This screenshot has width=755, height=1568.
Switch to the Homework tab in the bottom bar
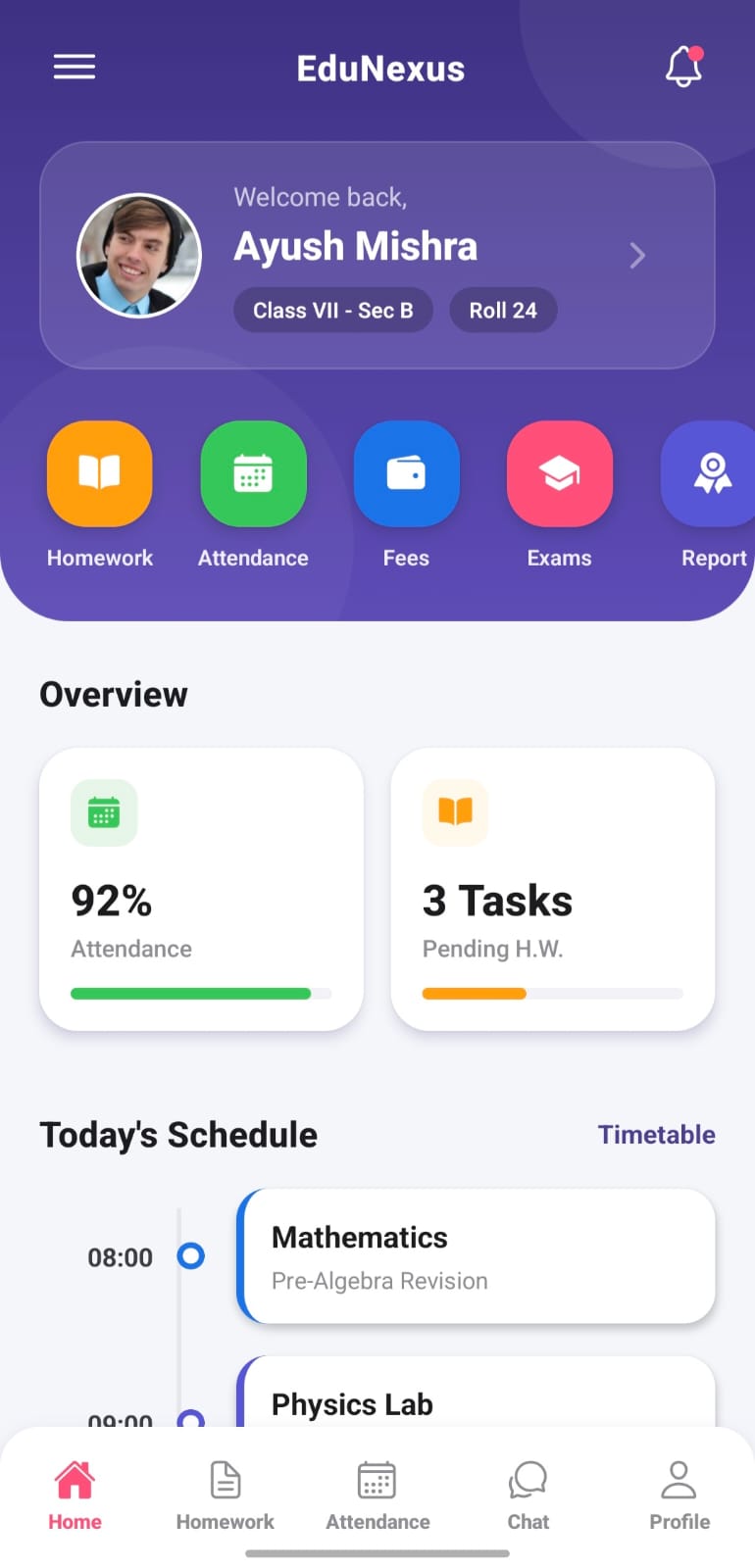point(226,1495)
